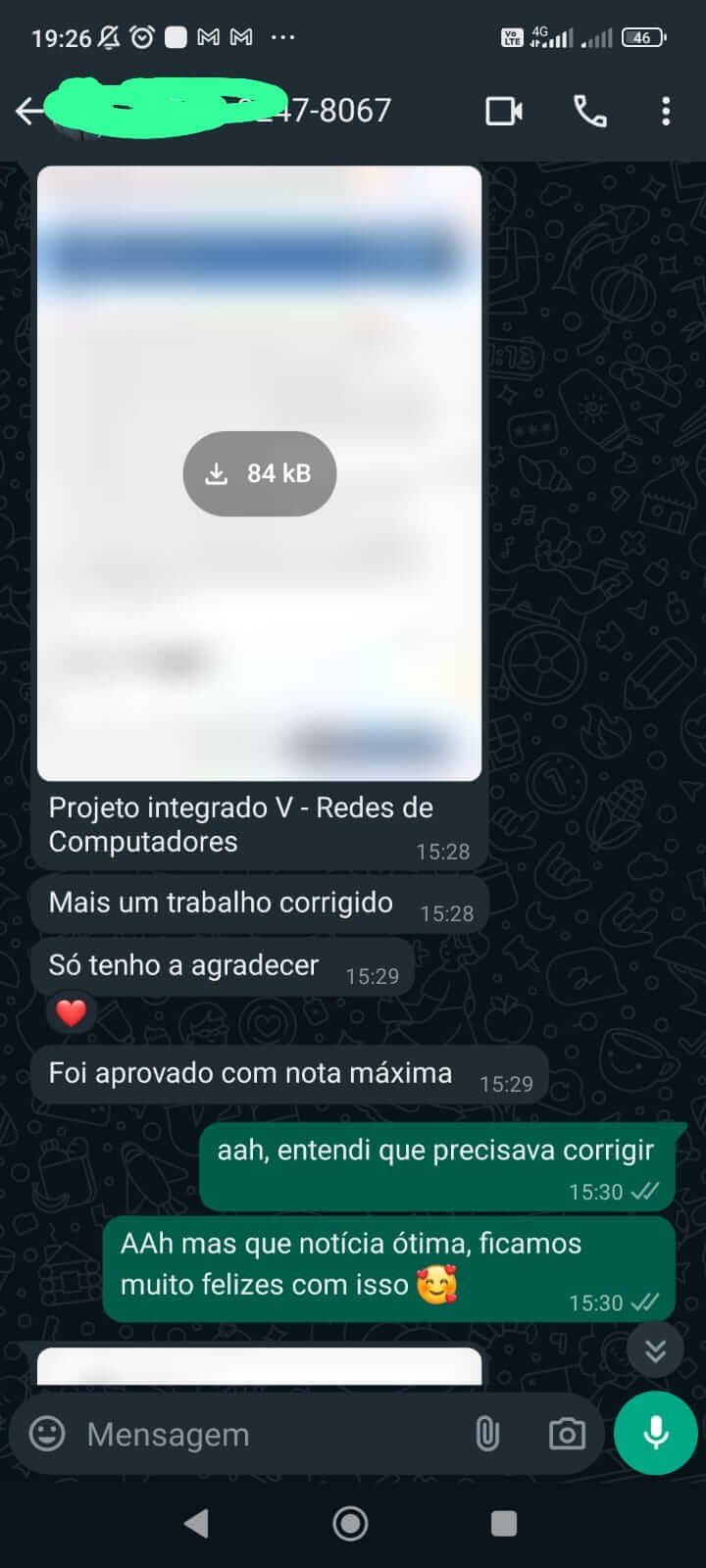Start a video call
The image size is (706, 1568).
[x=504, y=111]
